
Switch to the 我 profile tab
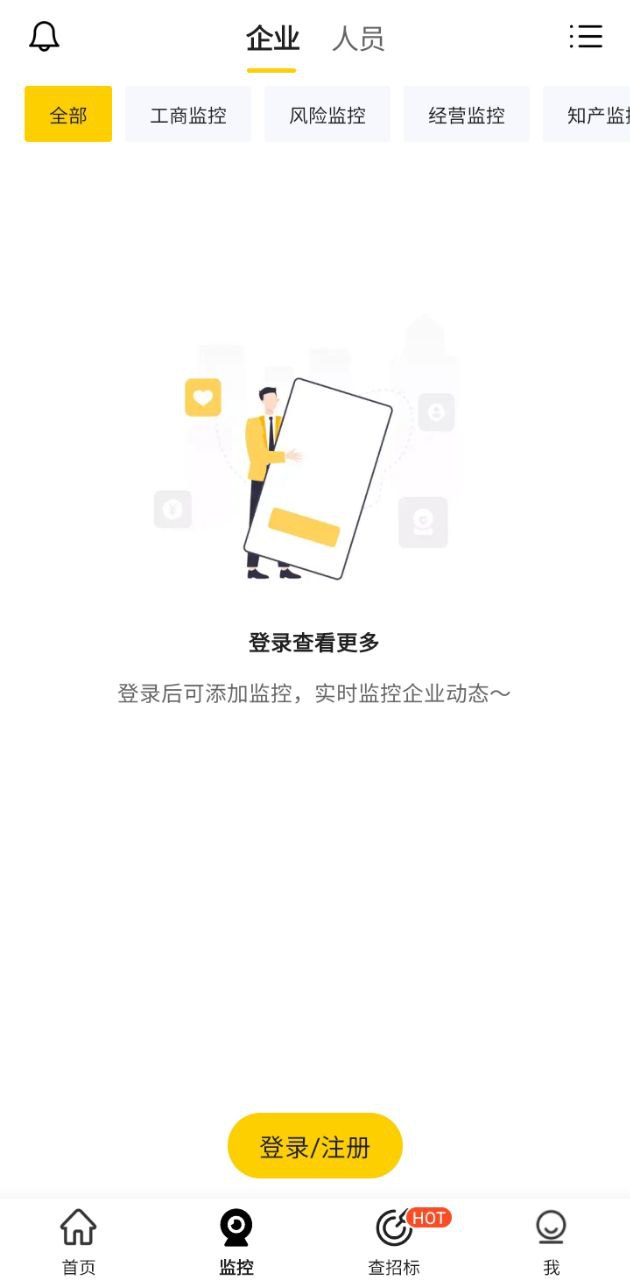[551, 1240]
